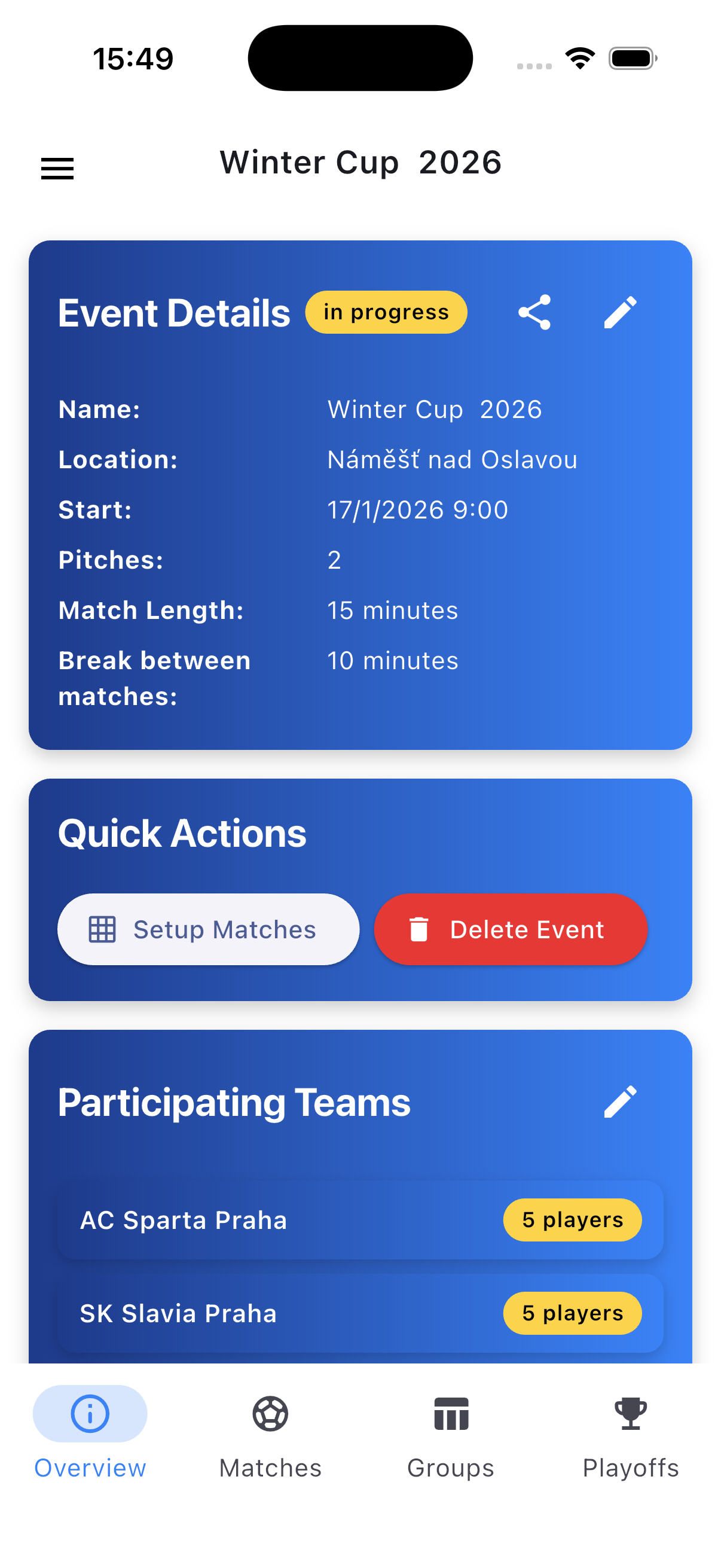Edit Participating Teams via the pencil icon
Image resolution: width=721 pixels, height=1568 pixels.
pos(621,1102)
